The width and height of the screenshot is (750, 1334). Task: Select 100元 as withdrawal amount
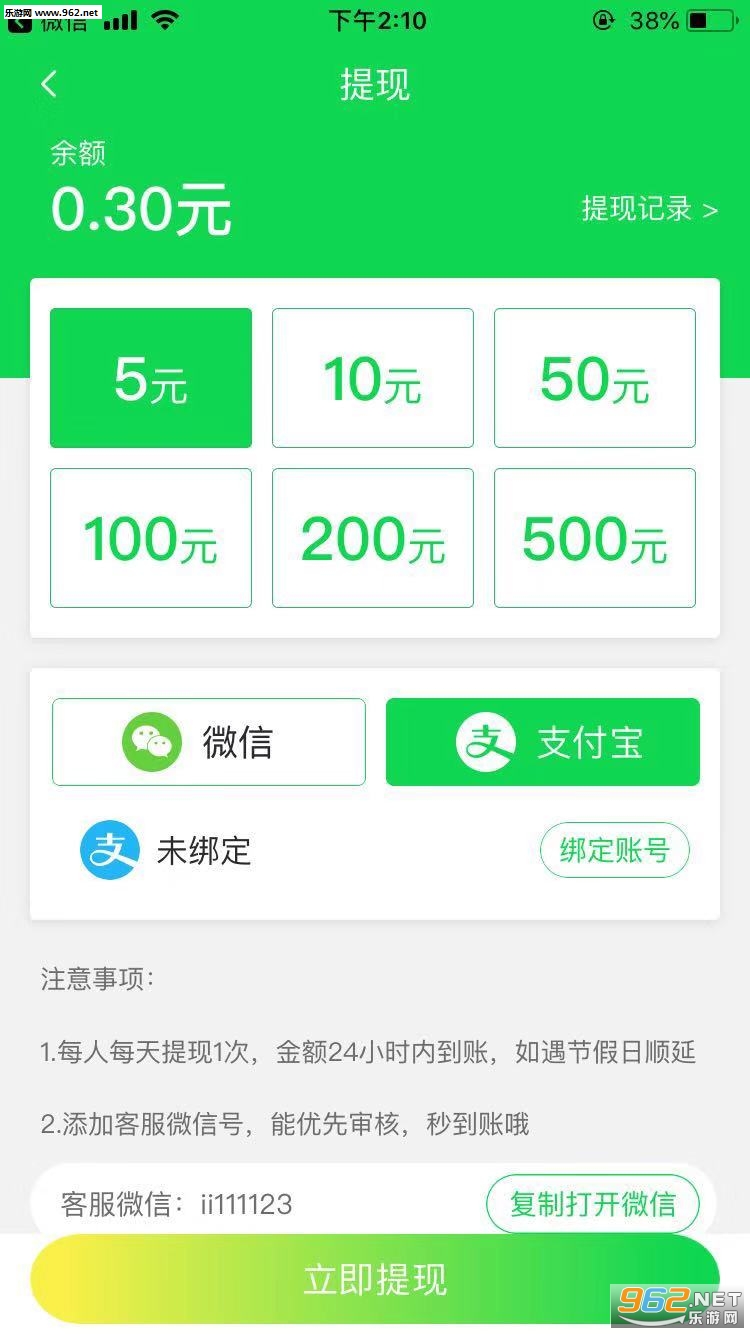coord(151,538)
